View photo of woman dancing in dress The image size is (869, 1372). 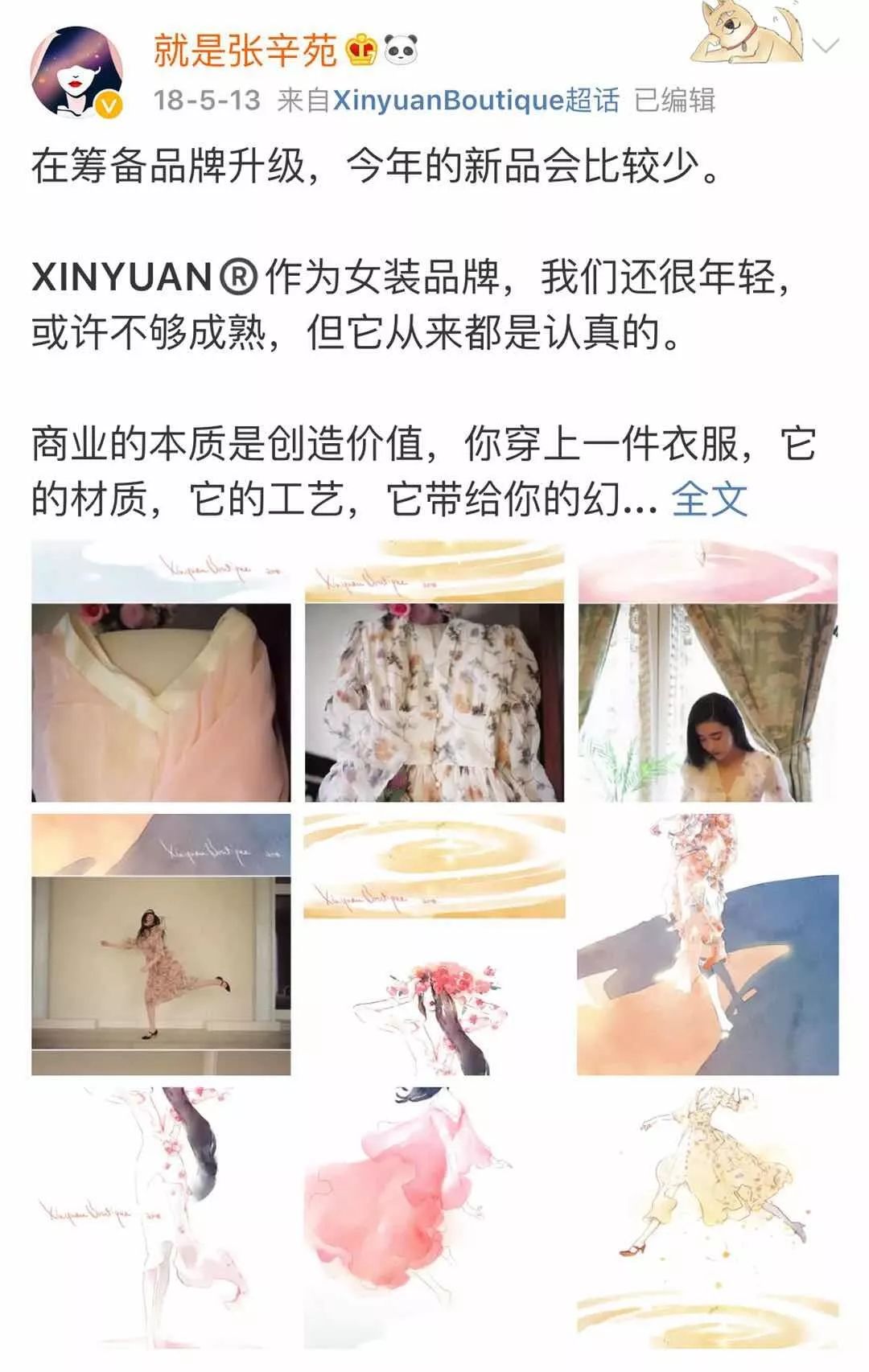pyautogui.click(x=161, y=945)
